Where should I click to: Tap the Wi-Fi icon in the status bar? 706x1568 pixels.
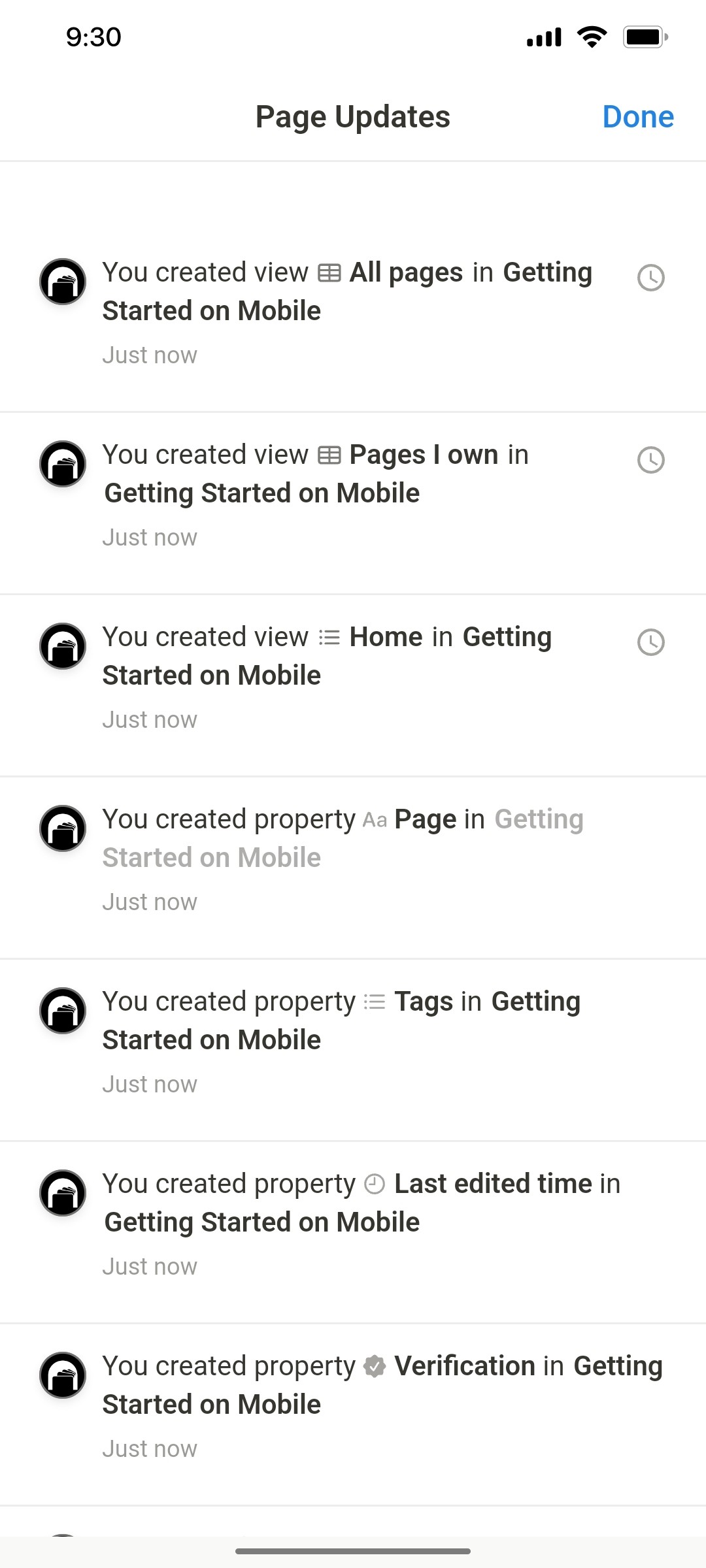(592, 37)
